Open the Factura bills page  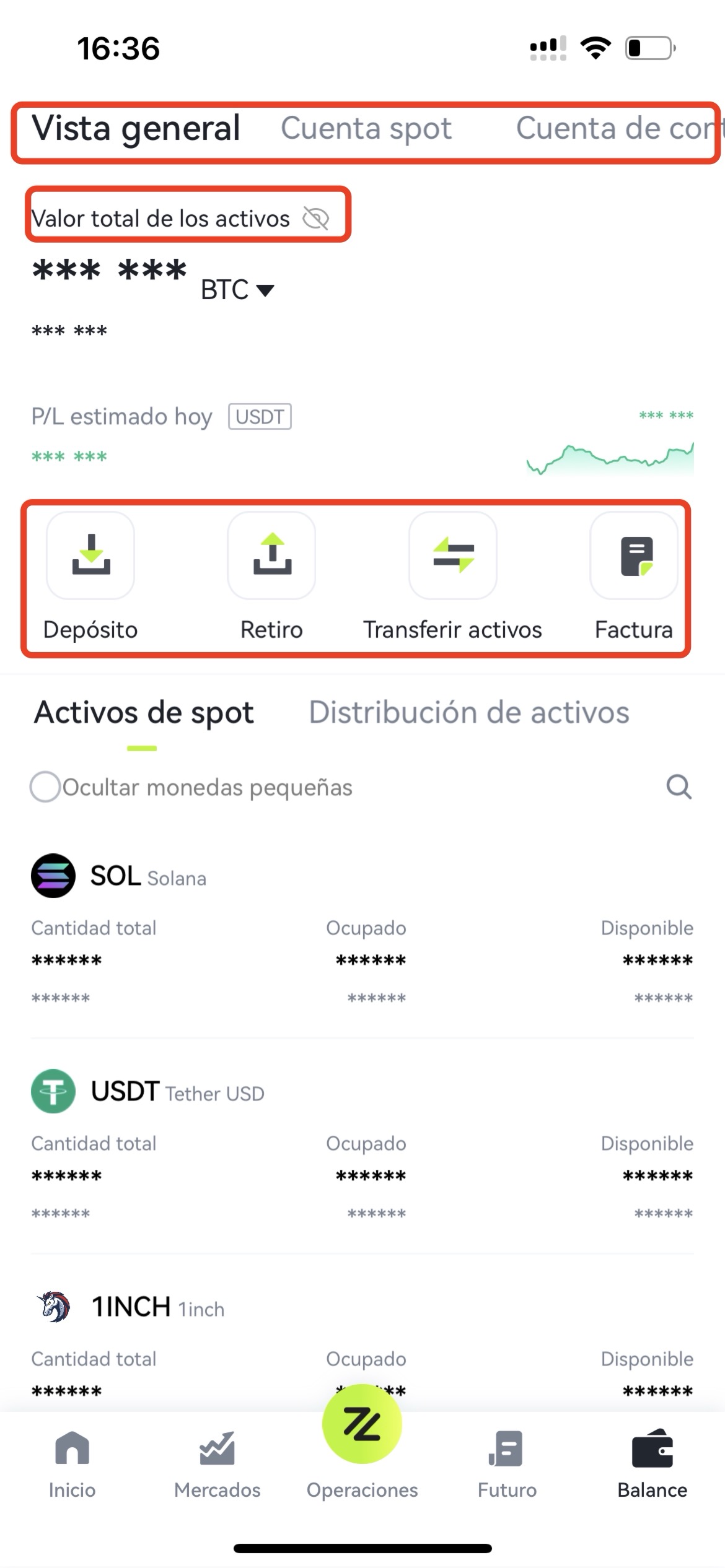634,576
